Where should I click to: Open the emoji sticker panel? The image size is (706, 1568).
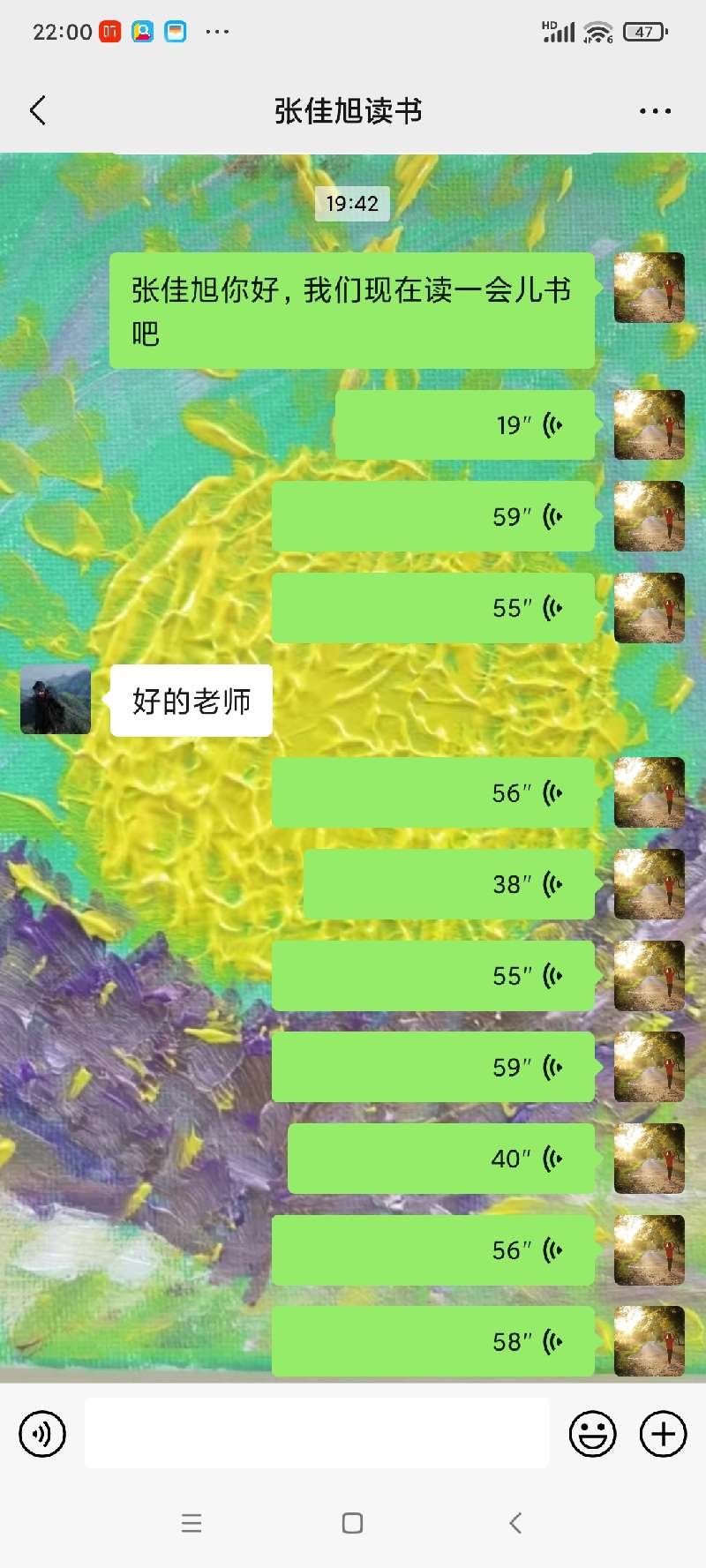pos(592,1434)
